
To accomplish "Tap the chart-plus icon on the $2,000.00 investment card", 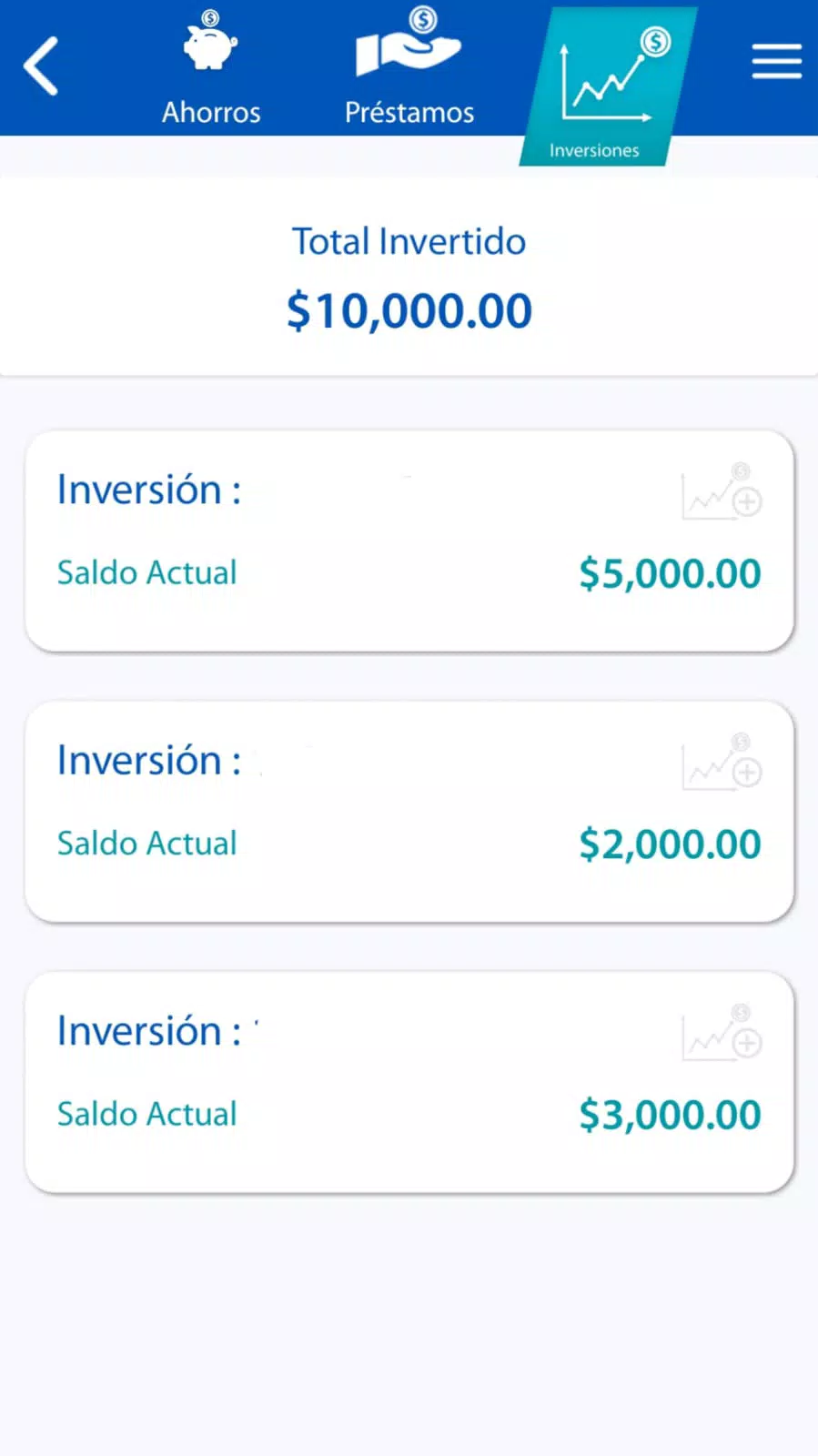I will pyautogui.click(x=721, y=764).
